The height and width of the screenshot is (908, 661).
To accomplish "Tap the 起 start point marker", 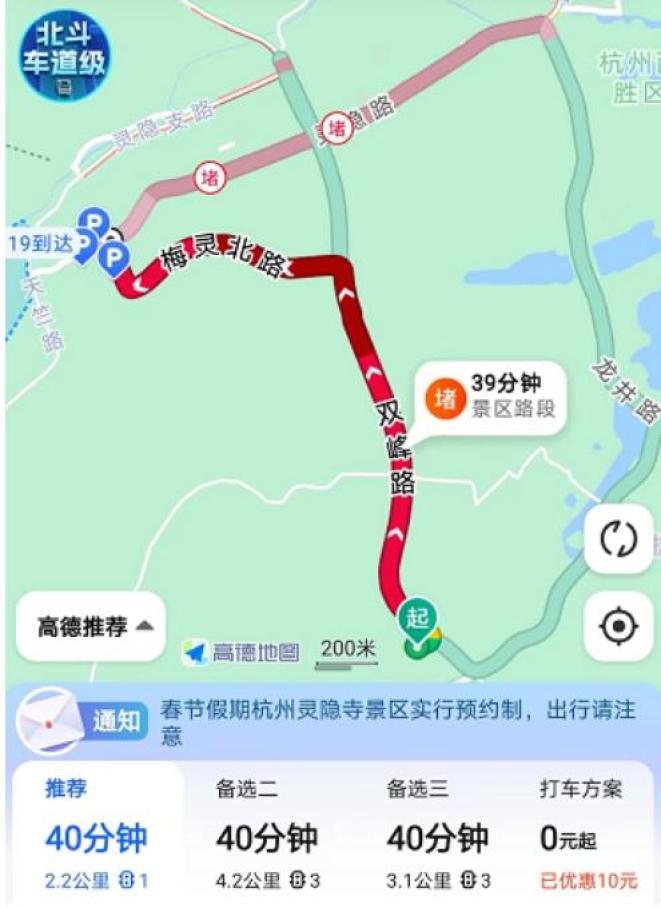I will click(x=417, y=624).
